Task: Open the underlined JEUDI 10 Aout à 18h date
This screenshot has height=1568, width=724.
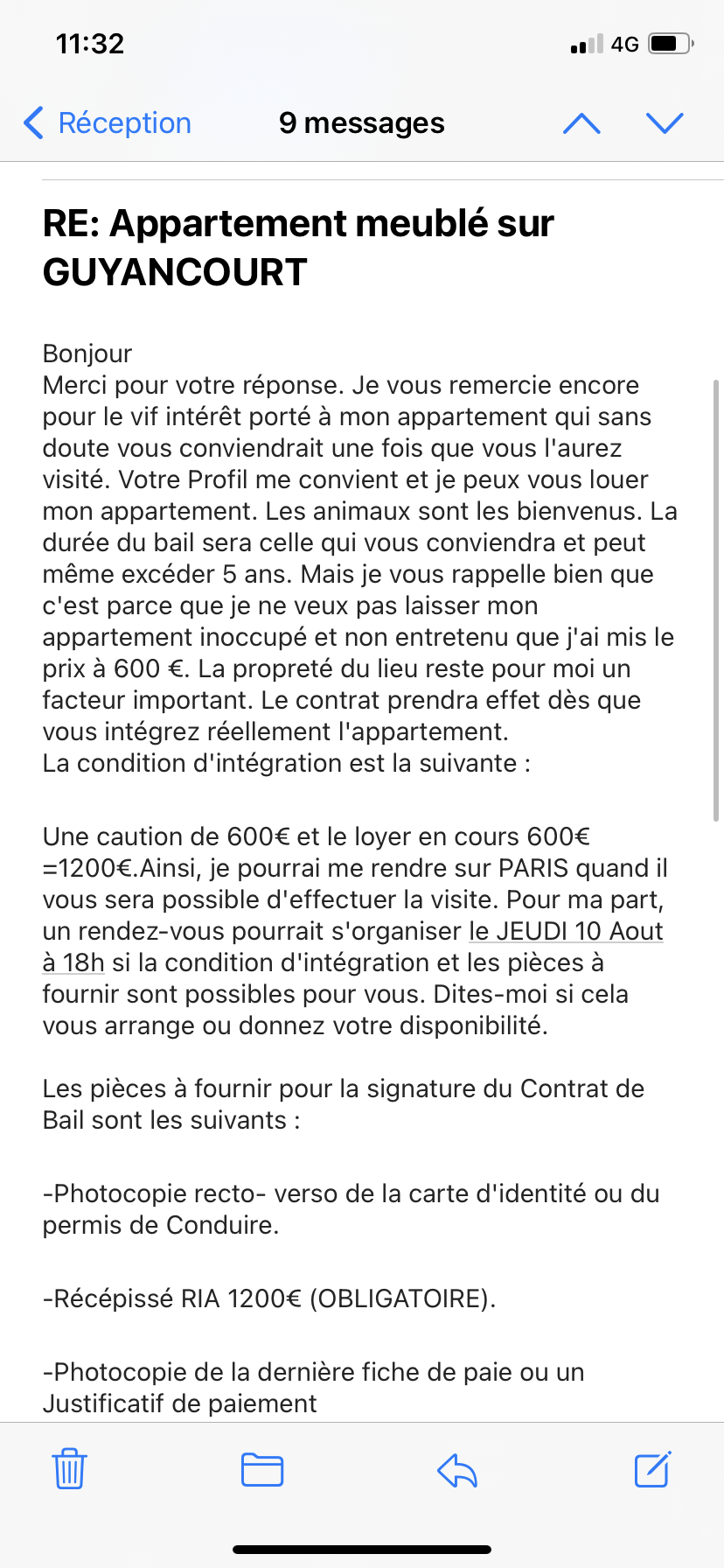Action: tap(566, 931)
